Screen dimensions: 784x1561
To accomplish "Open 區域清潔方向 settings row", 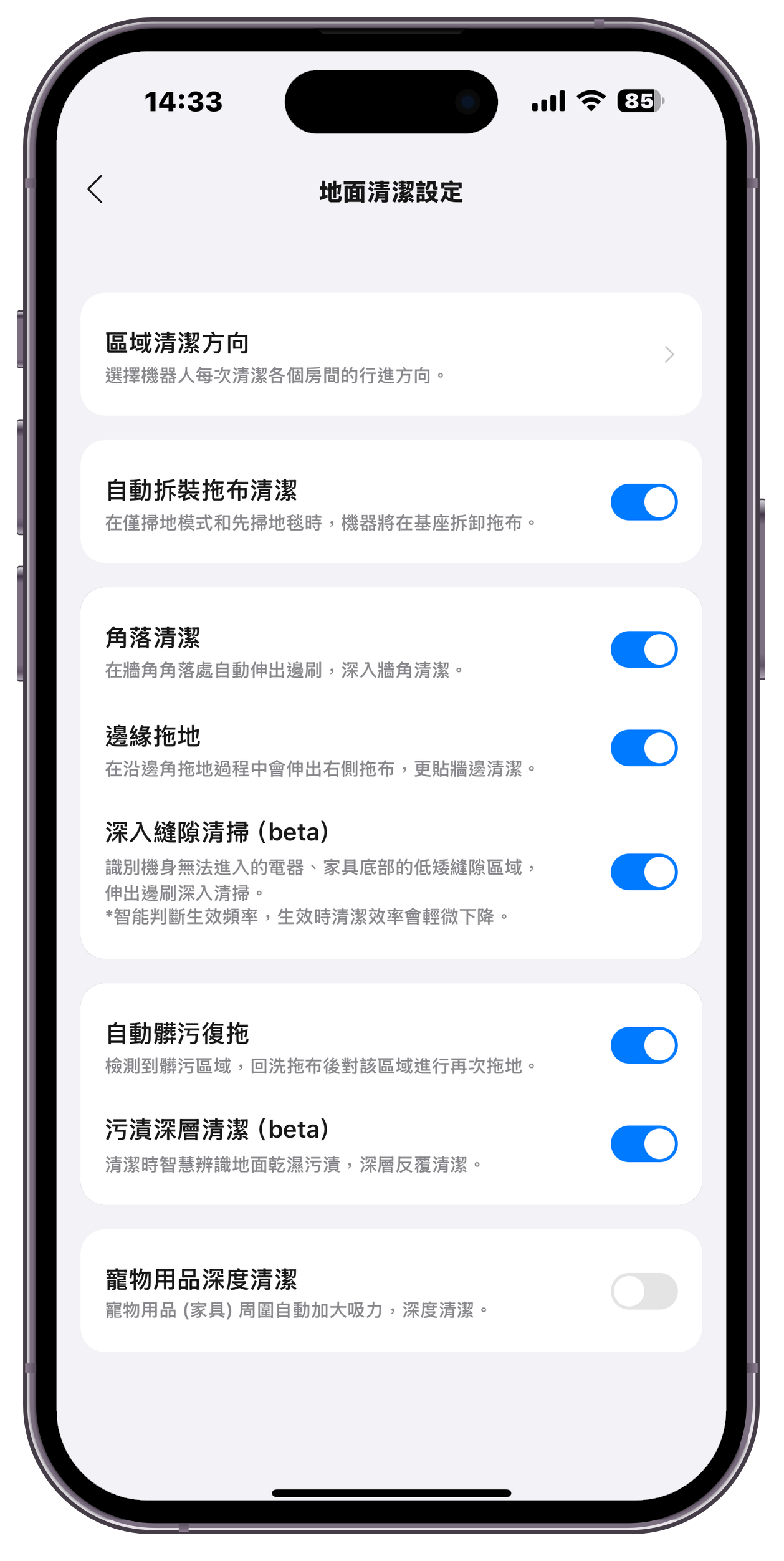I will (391, 354).
